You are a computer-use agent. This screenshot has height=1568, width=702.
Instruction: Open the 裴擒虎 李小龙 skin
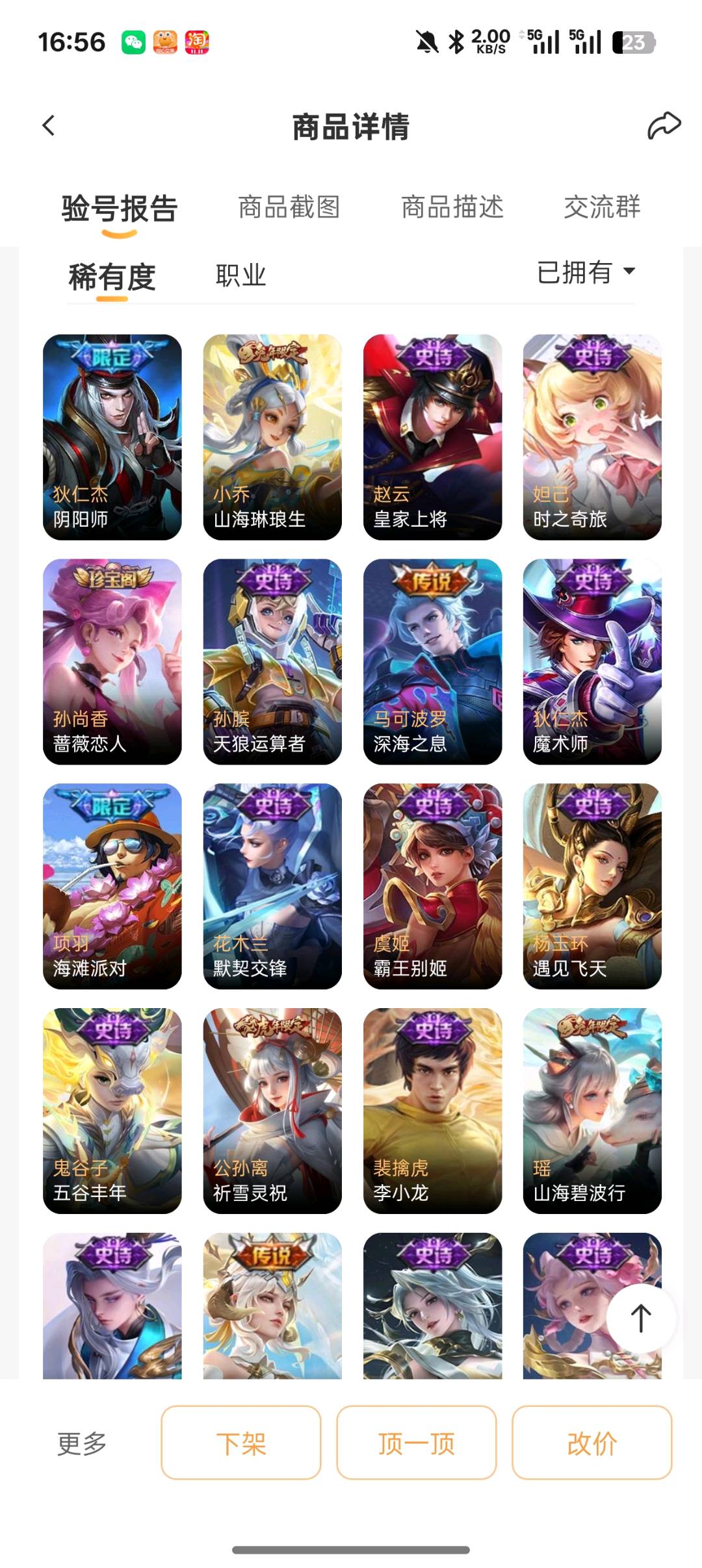pos(432,1111)
